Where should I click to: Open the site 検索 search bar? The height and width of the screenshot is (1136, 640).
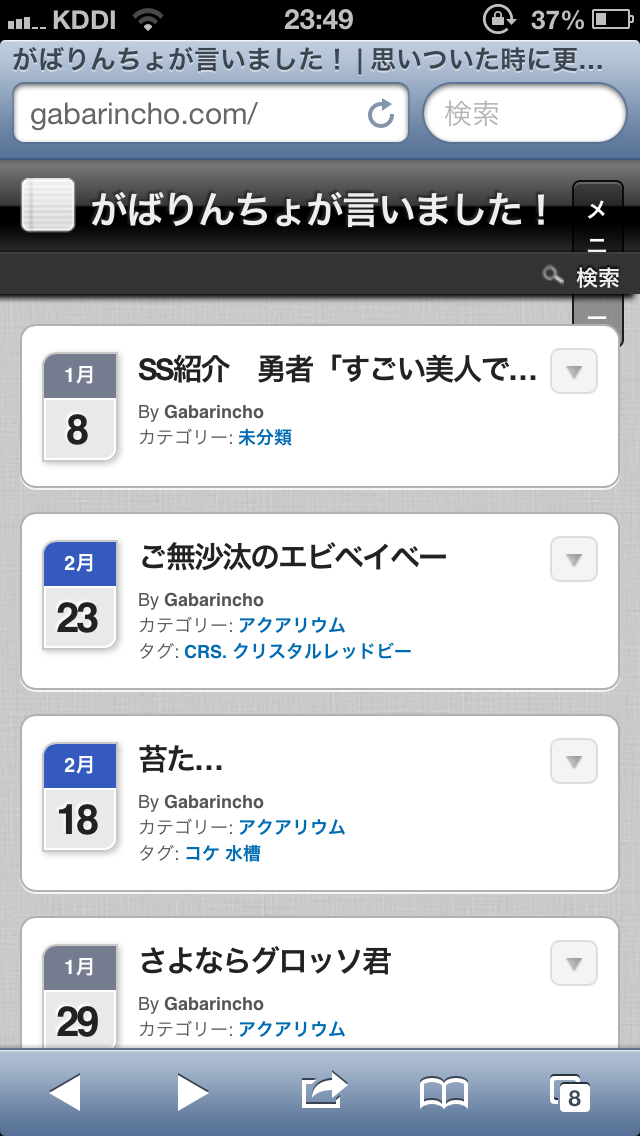click(x=582, y=277)
